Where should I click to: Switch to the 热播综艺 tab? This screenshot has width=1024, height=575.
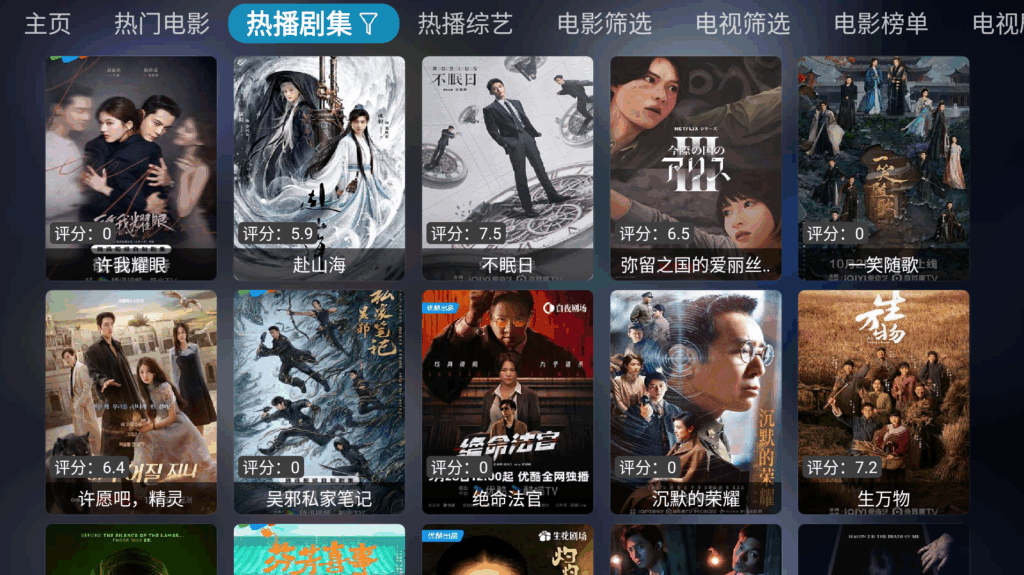click(465, 23)
